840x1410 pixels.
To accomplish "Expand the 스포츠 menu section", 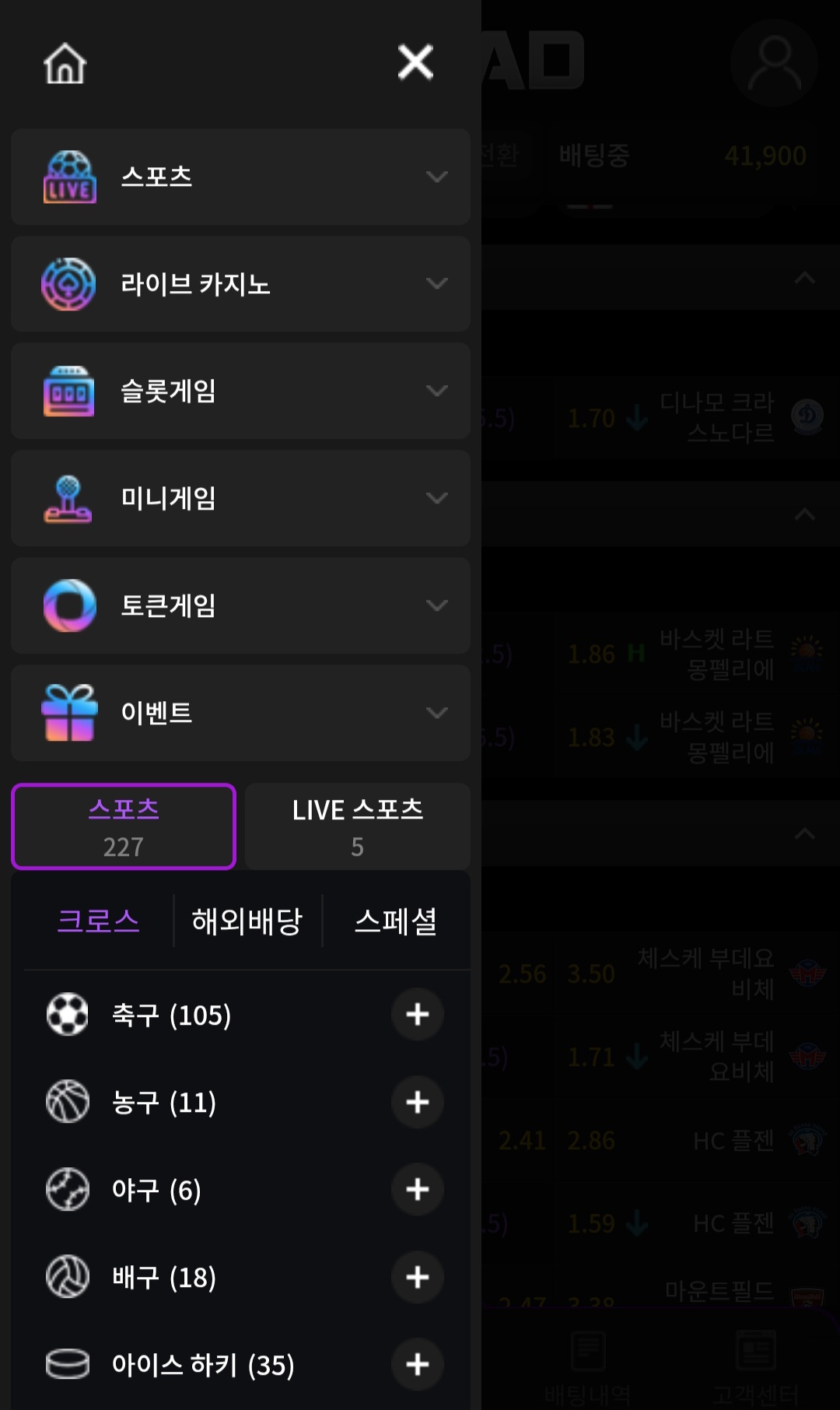I will 240,177.
